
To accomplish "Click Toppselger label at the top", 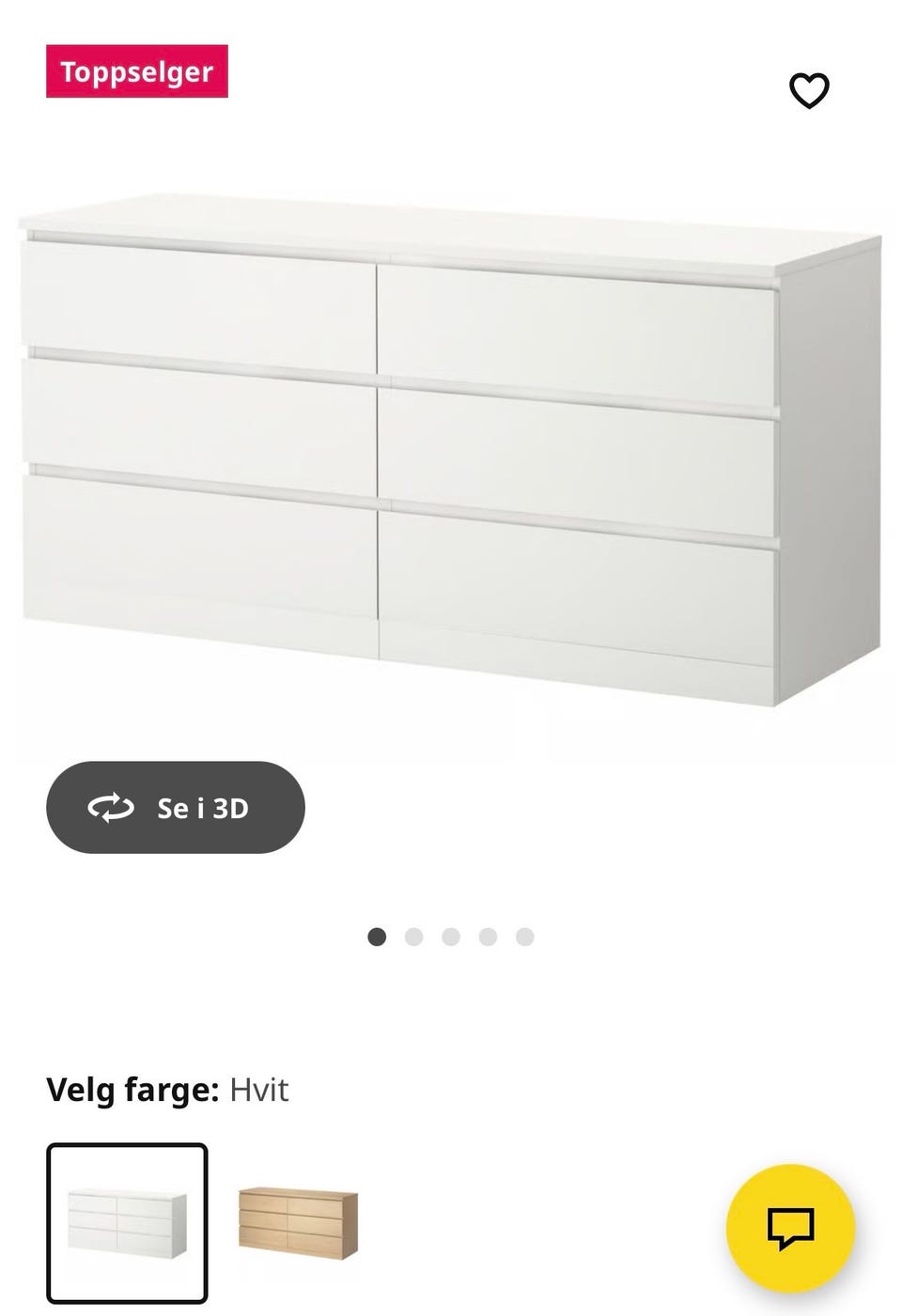I will 135,70.
